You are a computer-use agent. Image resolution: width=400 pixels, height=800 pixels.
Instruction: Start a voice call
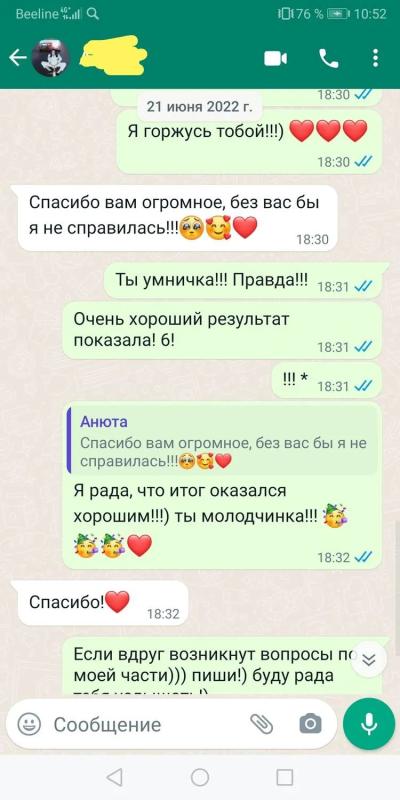coord(329,59)
